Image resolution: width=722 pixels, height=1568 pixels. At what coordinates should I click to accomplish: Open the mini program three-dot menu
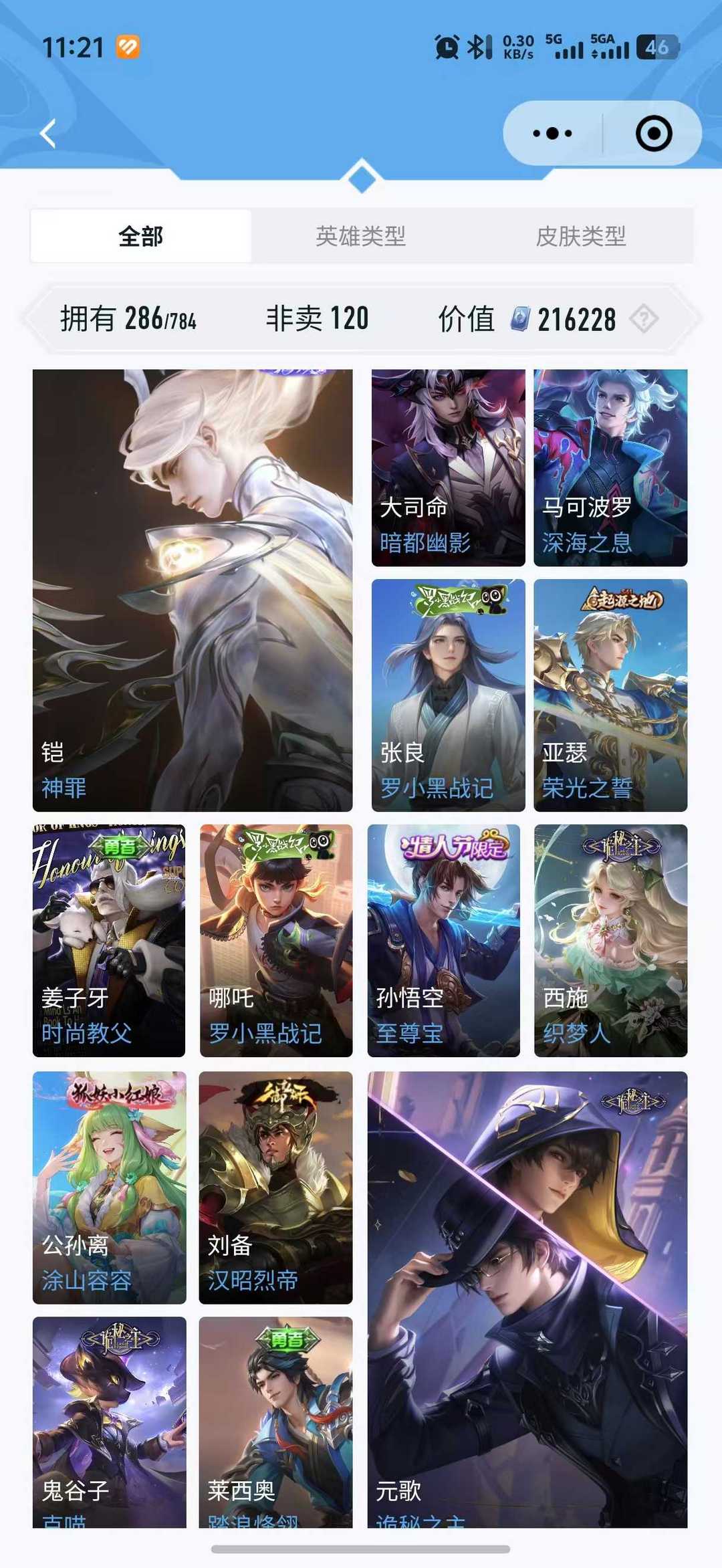point(552,134)
